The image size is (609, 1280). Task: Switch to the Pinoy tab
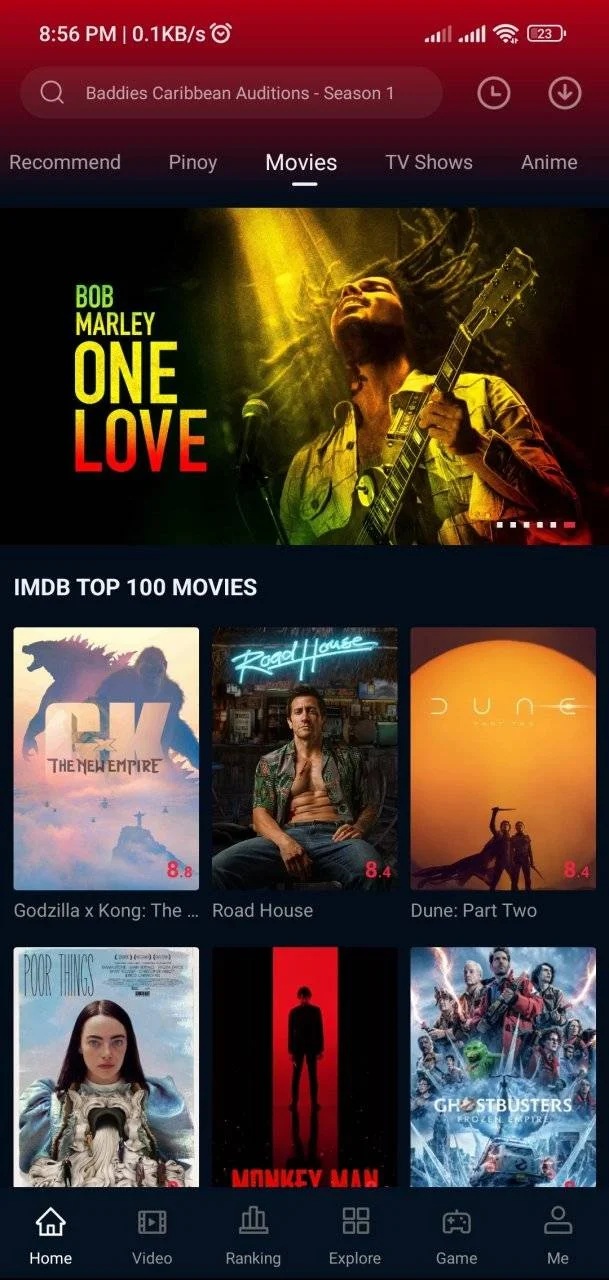point(193,162)
